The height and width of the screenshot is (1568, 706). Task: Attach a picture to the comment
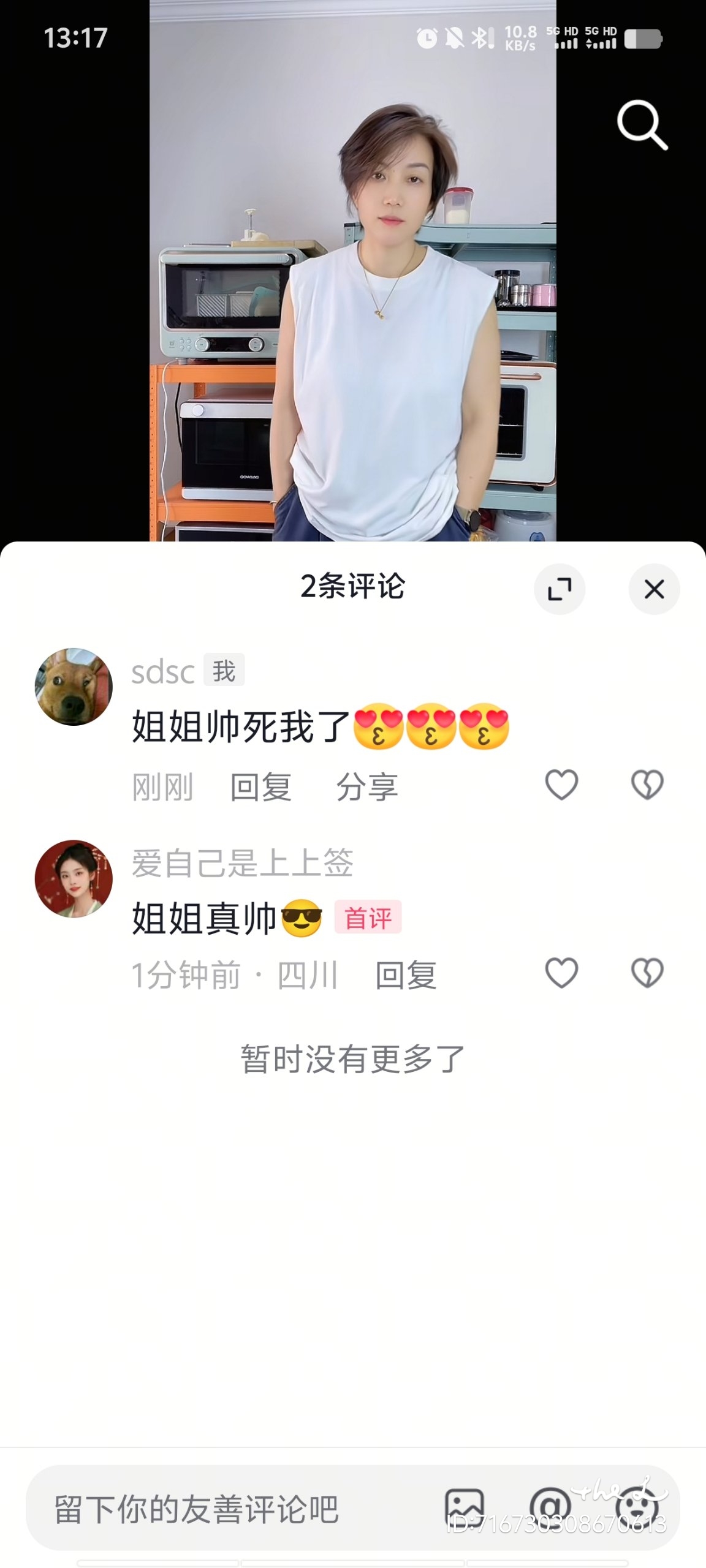(465, 1508)
